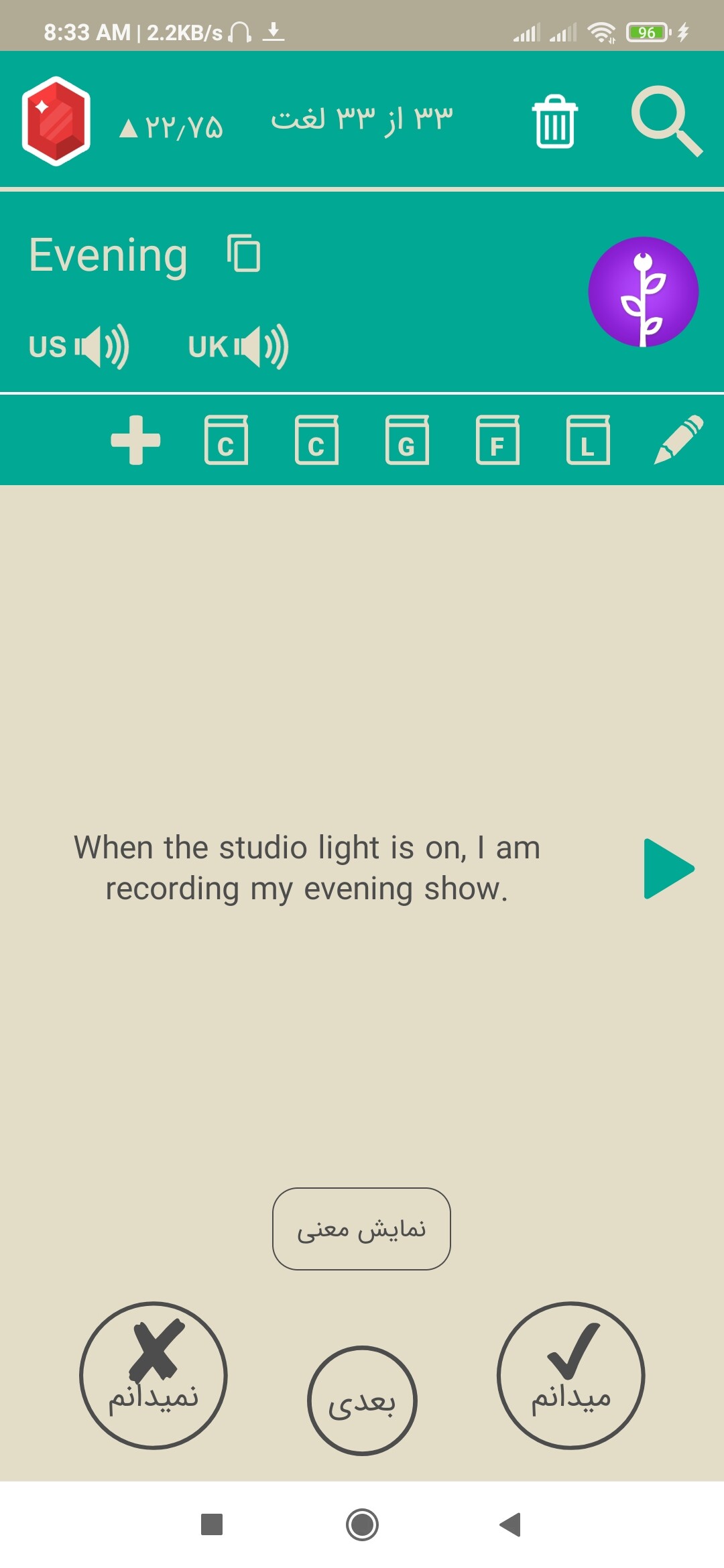Tap the trash can delete icon
The height and width of the screenshot is (1568, 724).
click(555, 121)
